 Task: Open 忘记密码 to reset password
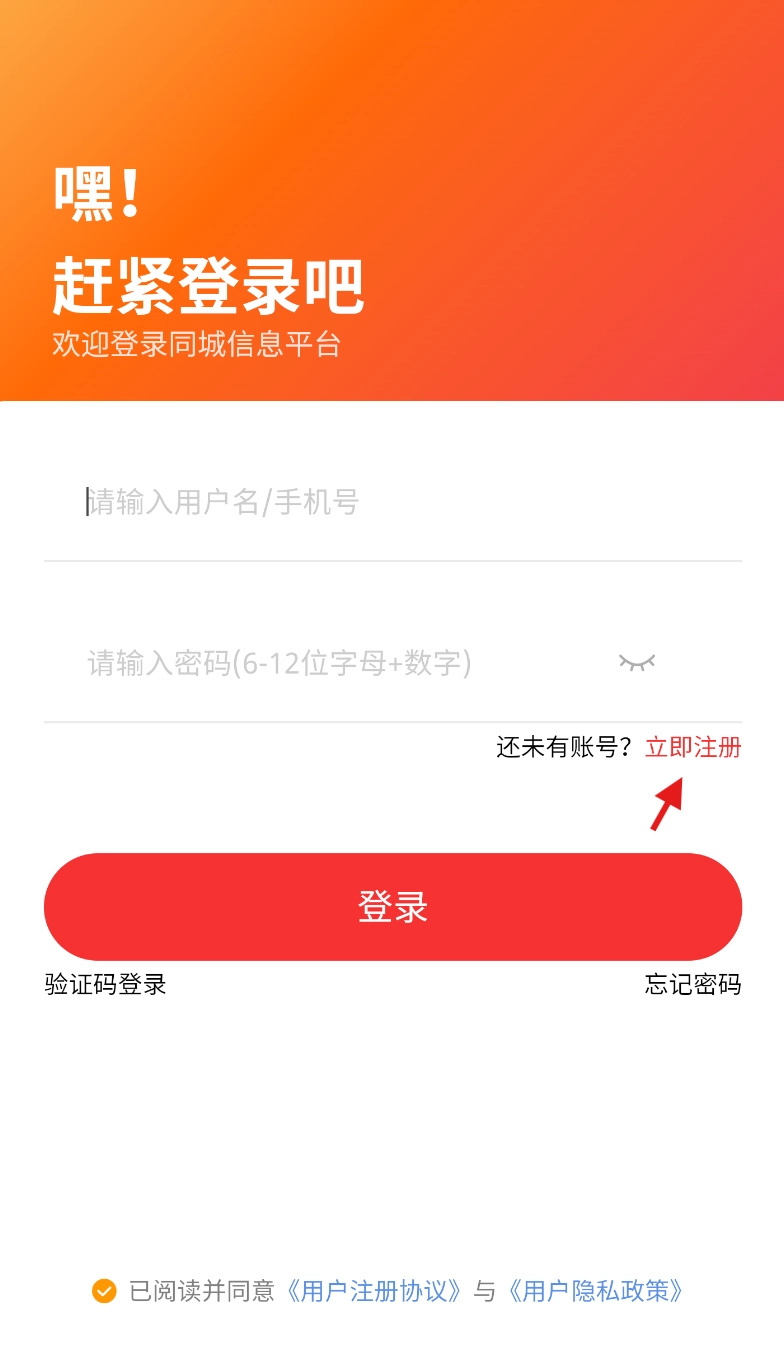(693, 984)
